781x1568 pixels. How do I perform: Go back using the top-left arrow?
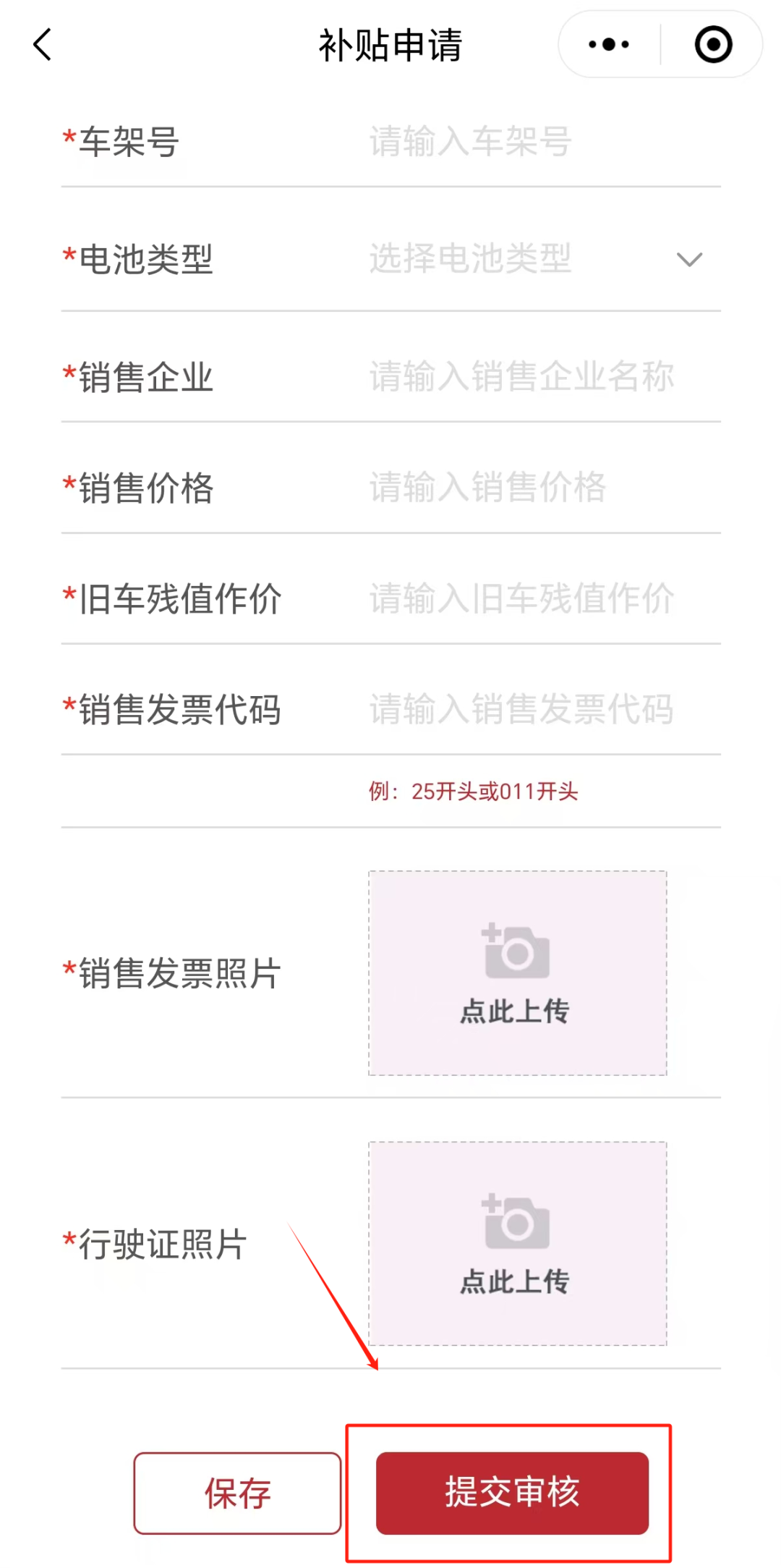pyautogui.click(x=43, y=44)
